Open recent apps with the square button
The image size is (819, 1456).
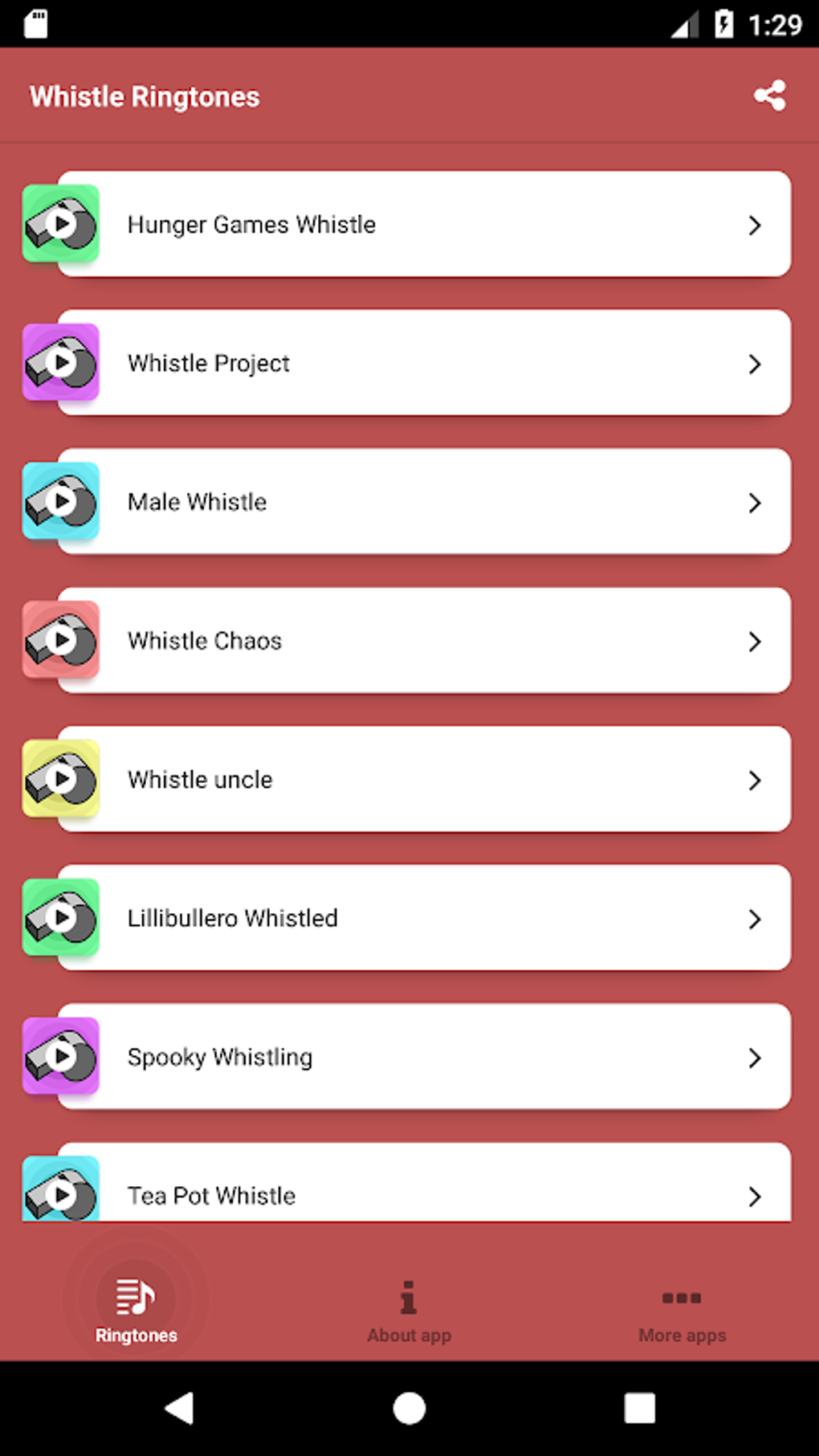[x=638, y=1407]
